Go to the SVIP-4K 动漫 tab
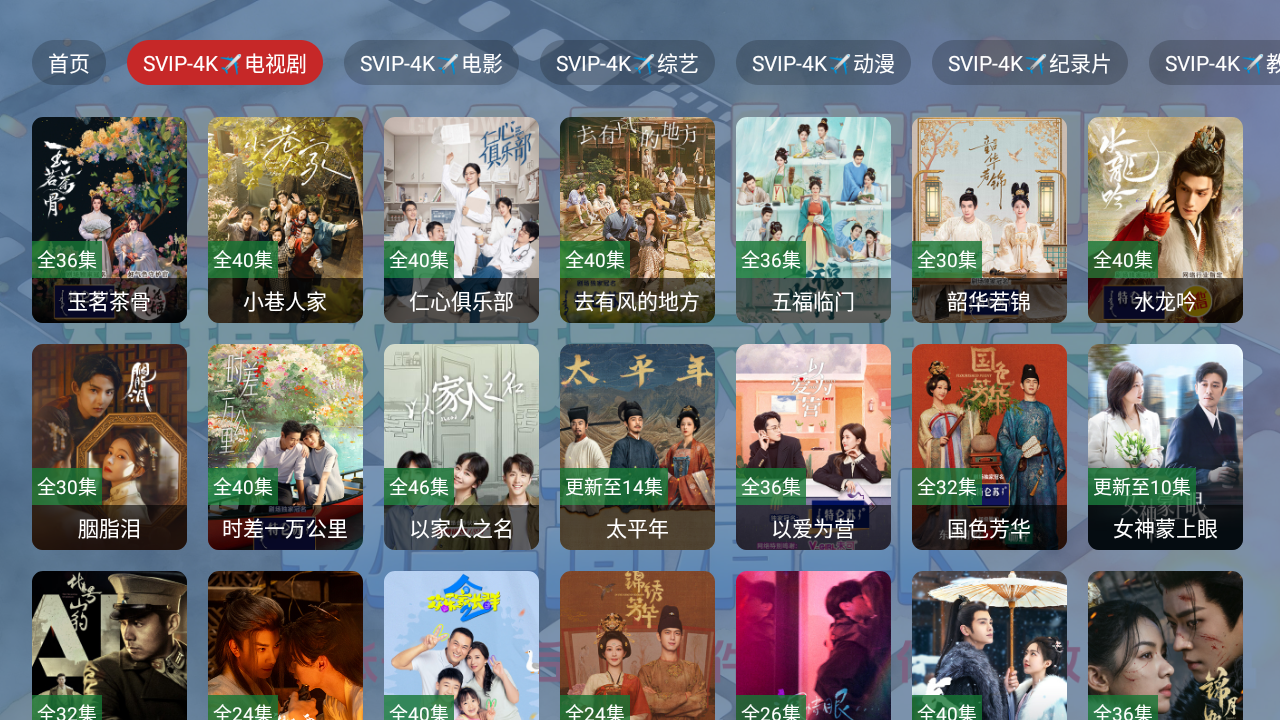1280x720 pixels. [x=823, y=63]
